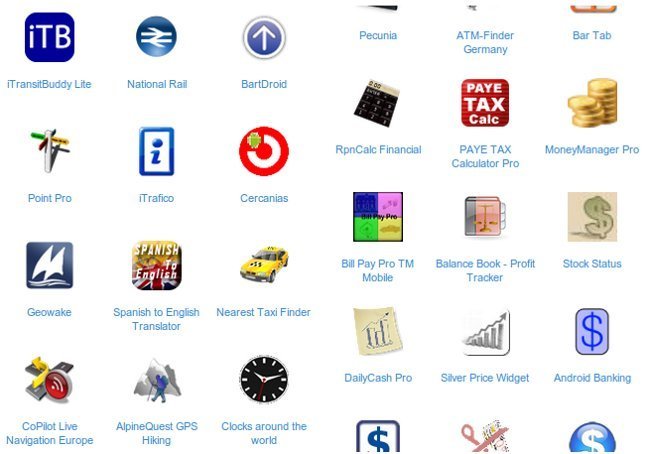Select PAYE TAX Calculator Pro
This screenshot has width=650, height=454.
485,103
